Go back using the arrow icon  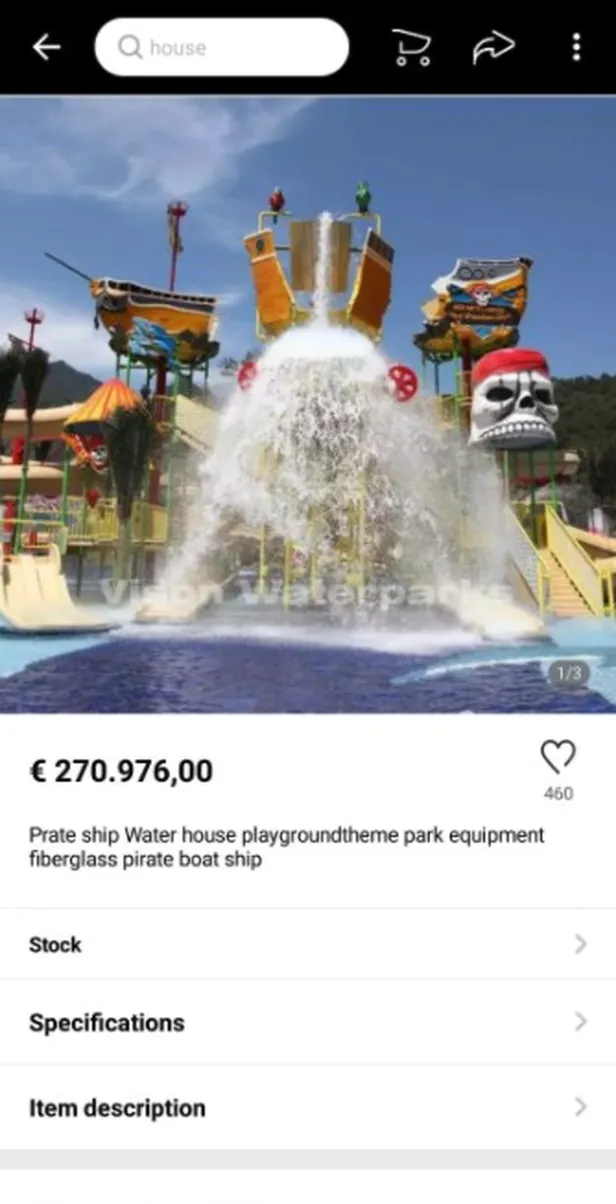46,47
